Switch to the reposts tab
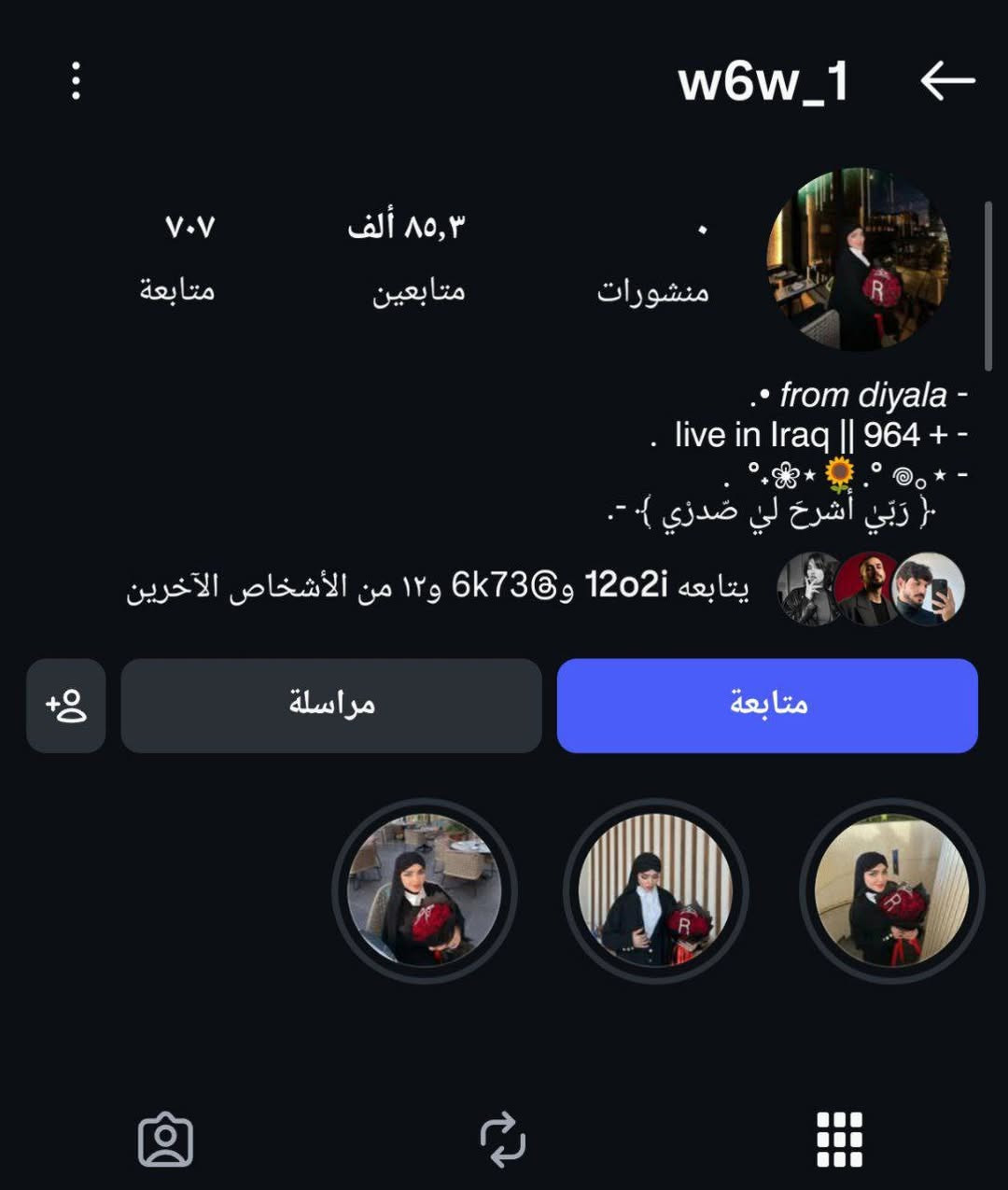The image size is (1008, 1190). click(x=503, y=1140)
